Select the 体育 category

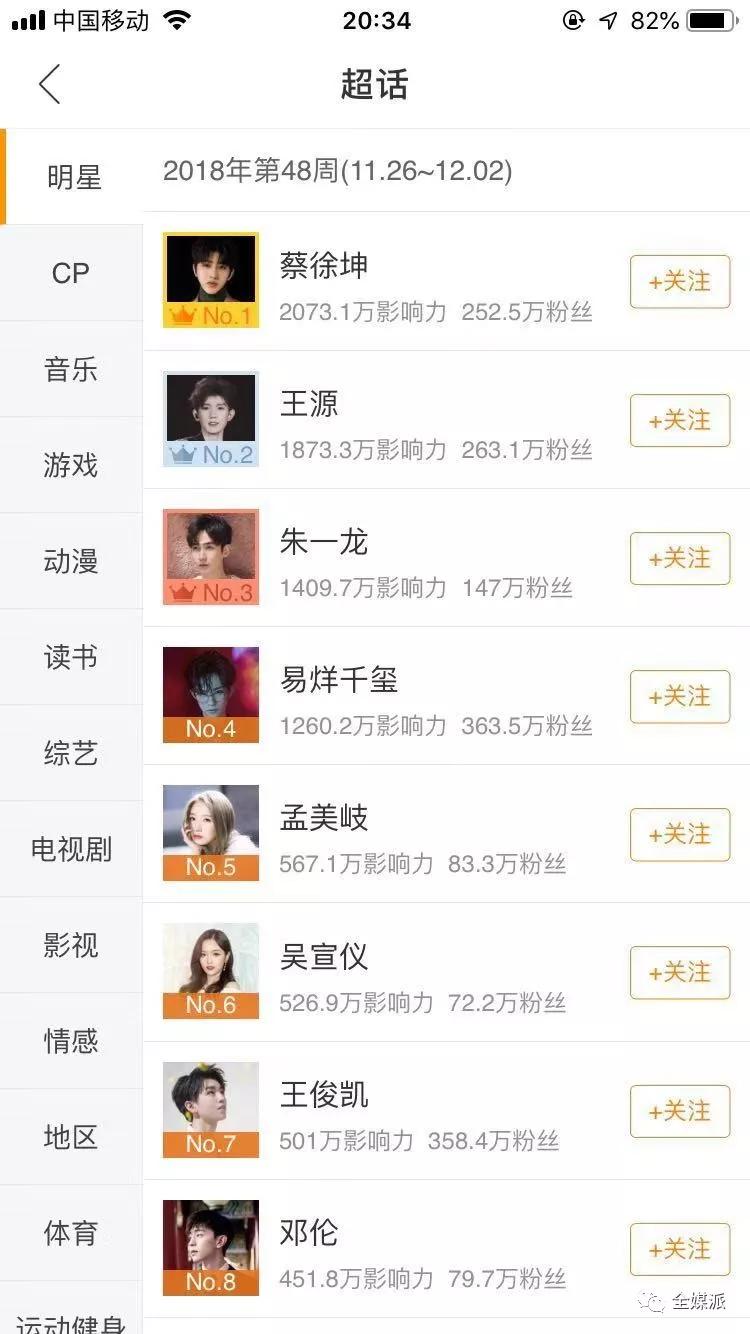pyautogui.click(x=71, y=1233)
